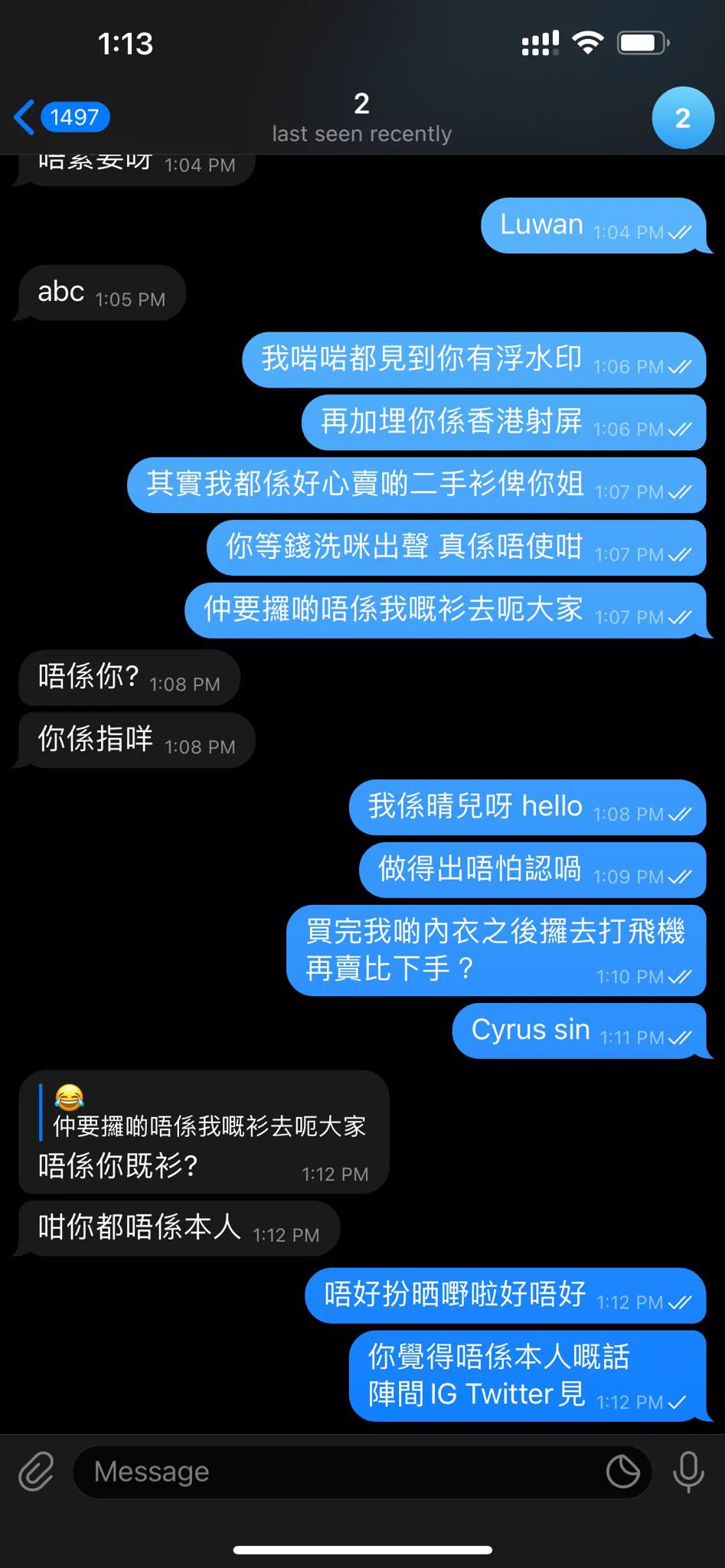Tap the microphone voice message button
Viewport: 725px width, 1568px height.
[688, 1472]
